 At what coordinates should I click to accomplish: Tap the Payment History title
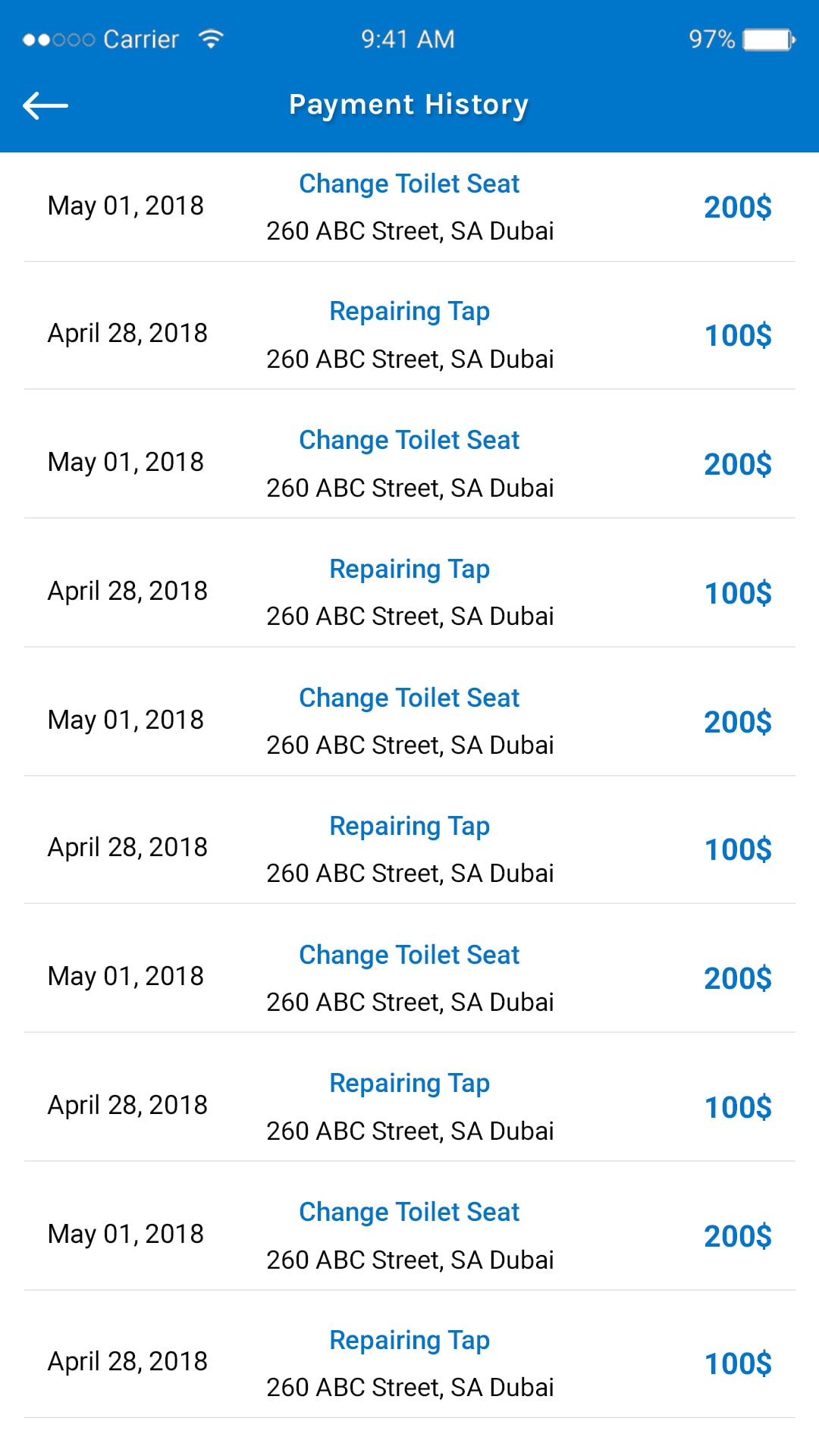409,105
